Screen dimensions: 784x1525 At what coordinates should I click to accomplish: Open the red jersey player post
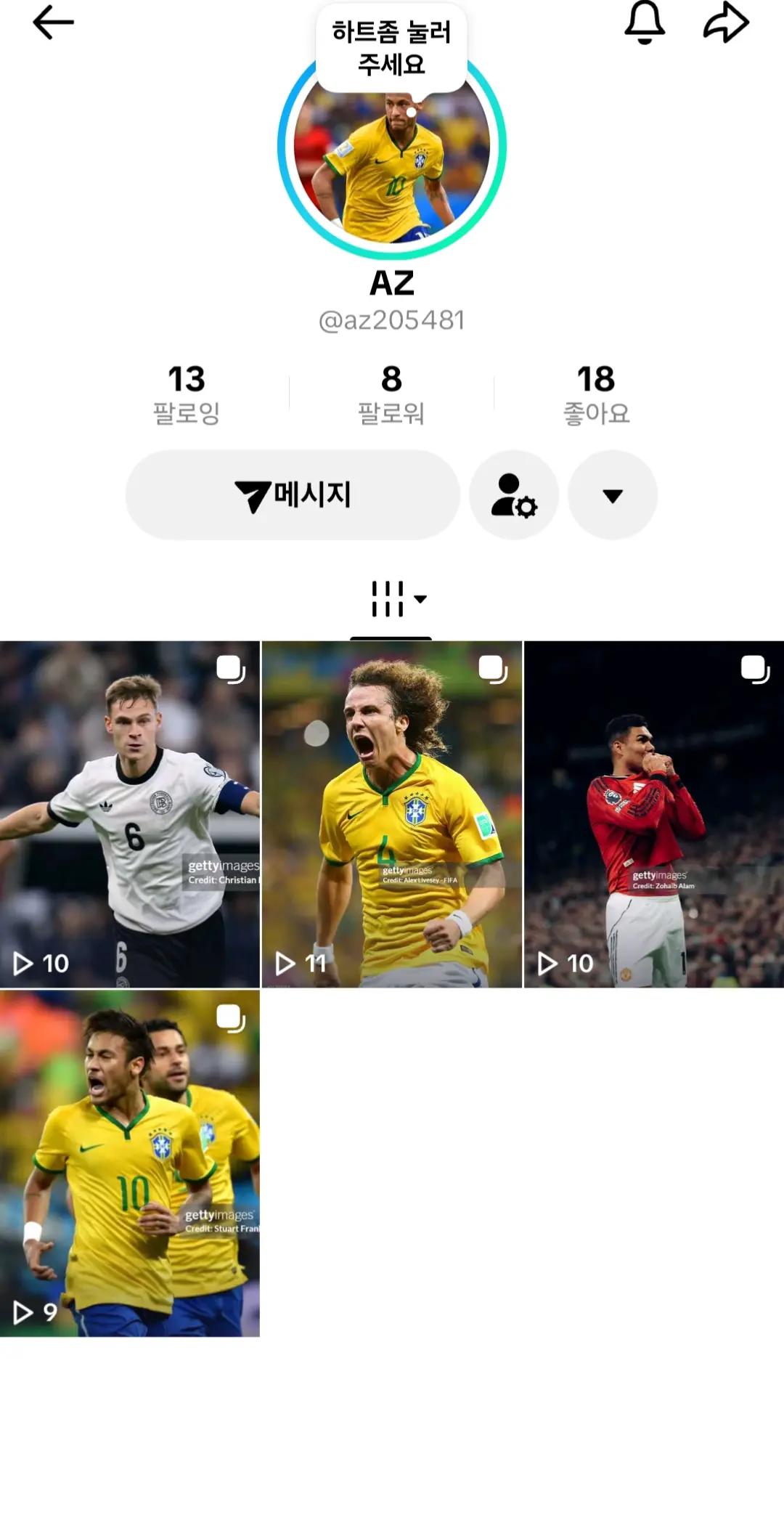(x=654, y=814)
